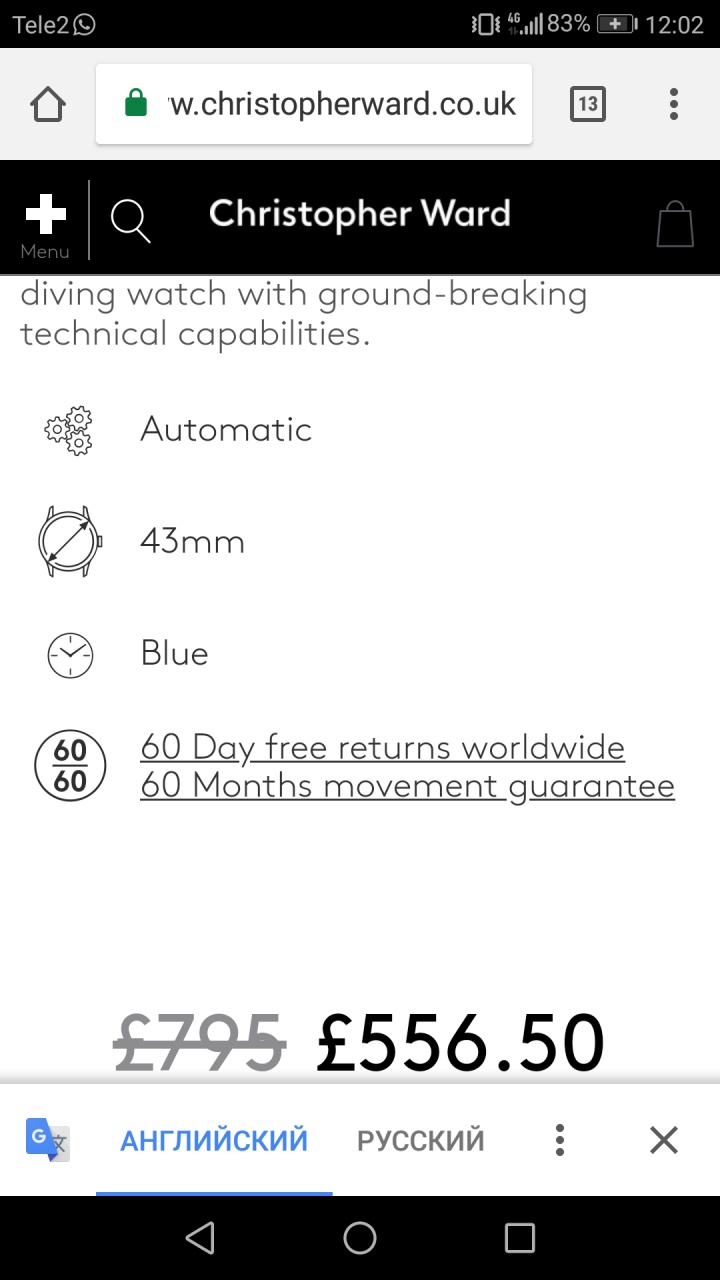
Task: Dismiss the translate bar
Action: (664, 1140)
